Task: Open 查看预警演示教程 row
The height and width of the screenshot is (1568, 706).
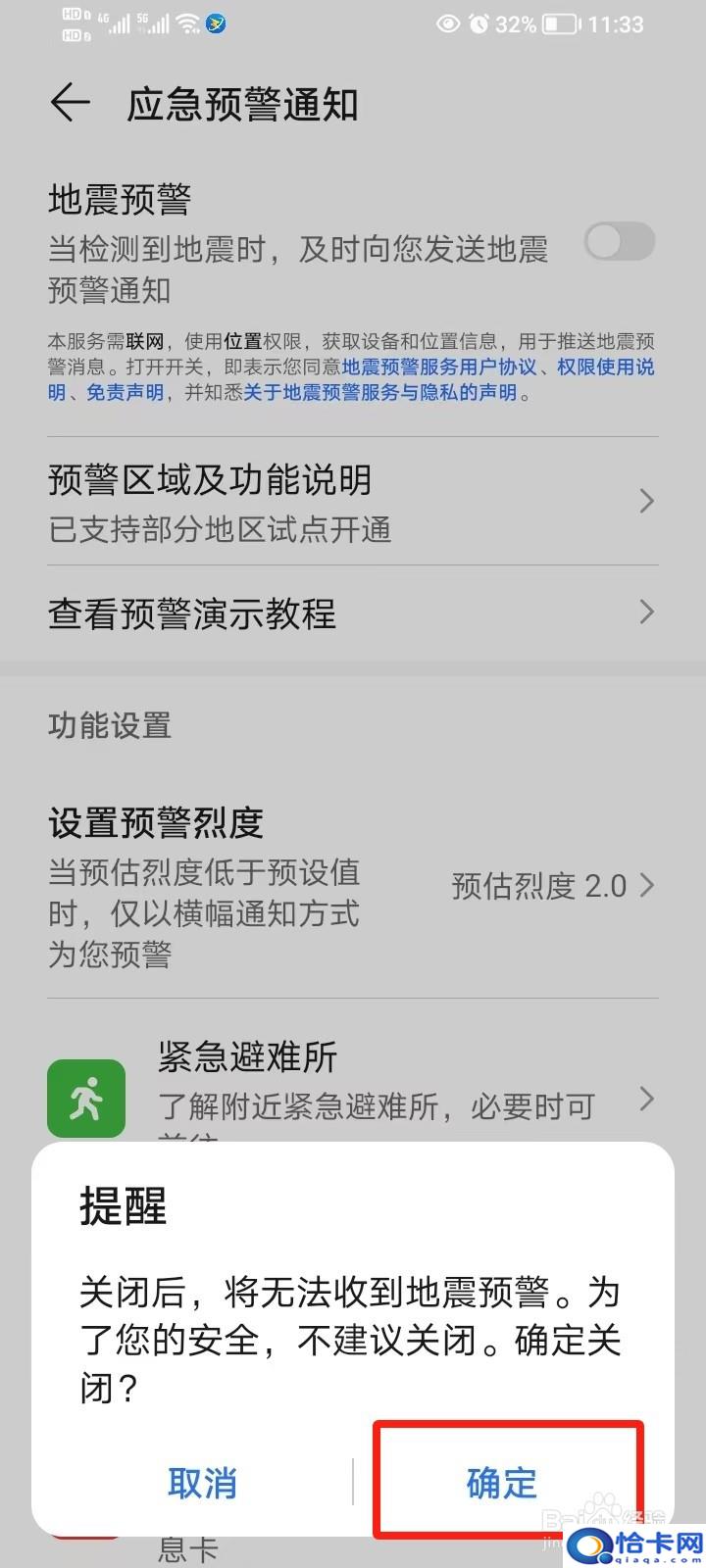Action: [x=353, y=613]
